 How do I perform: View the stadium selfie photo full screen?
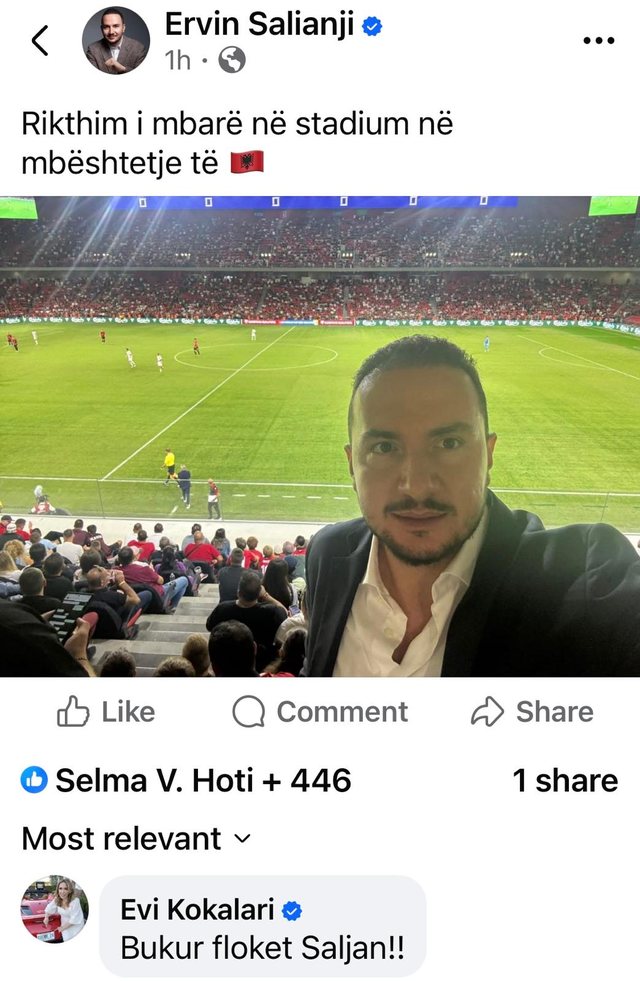320,436
